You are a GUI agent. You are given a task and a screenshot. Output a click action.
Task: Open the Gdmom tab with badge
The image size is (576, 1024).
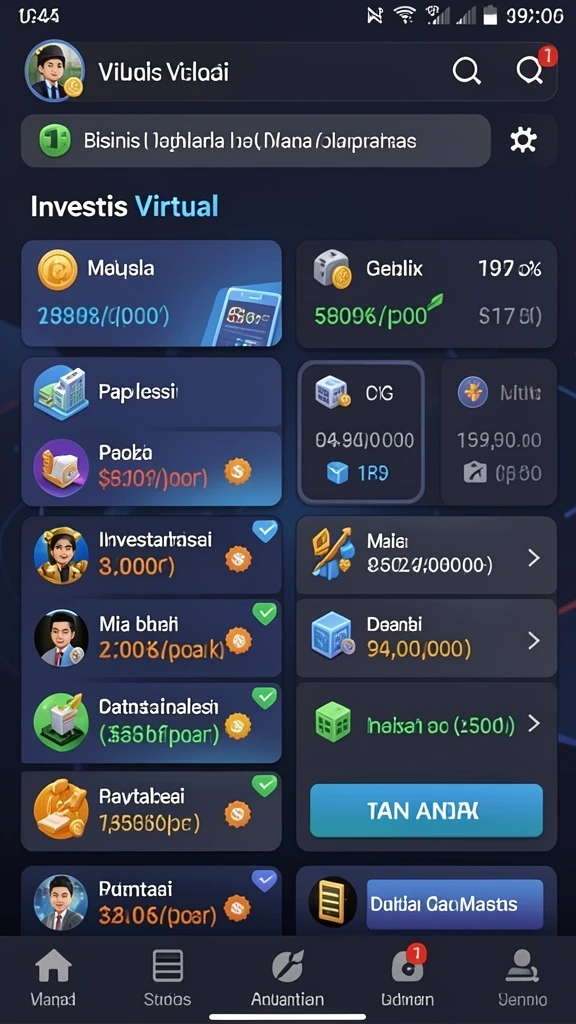coord(408,978)
